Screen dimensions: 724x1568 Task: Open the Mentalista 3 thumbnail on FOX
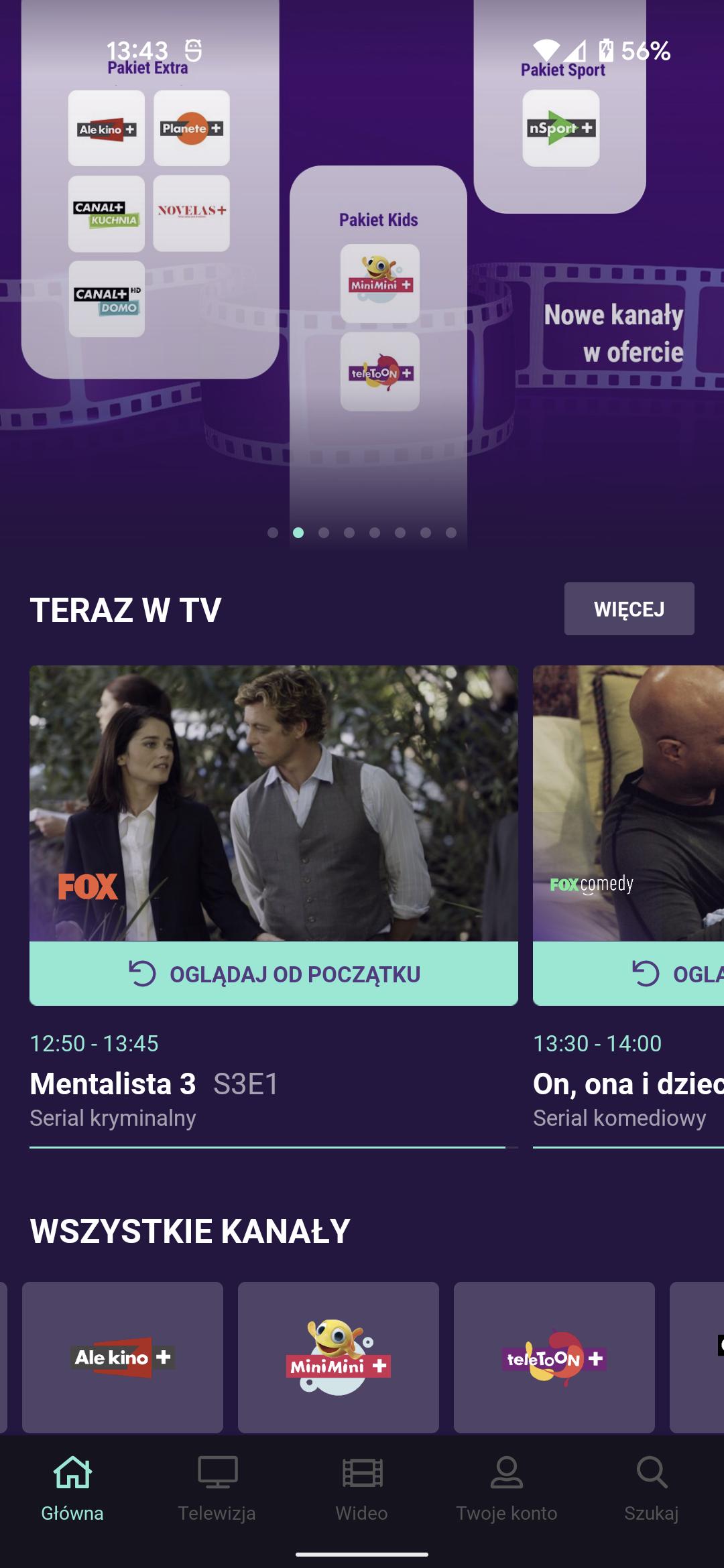point(274,803)
